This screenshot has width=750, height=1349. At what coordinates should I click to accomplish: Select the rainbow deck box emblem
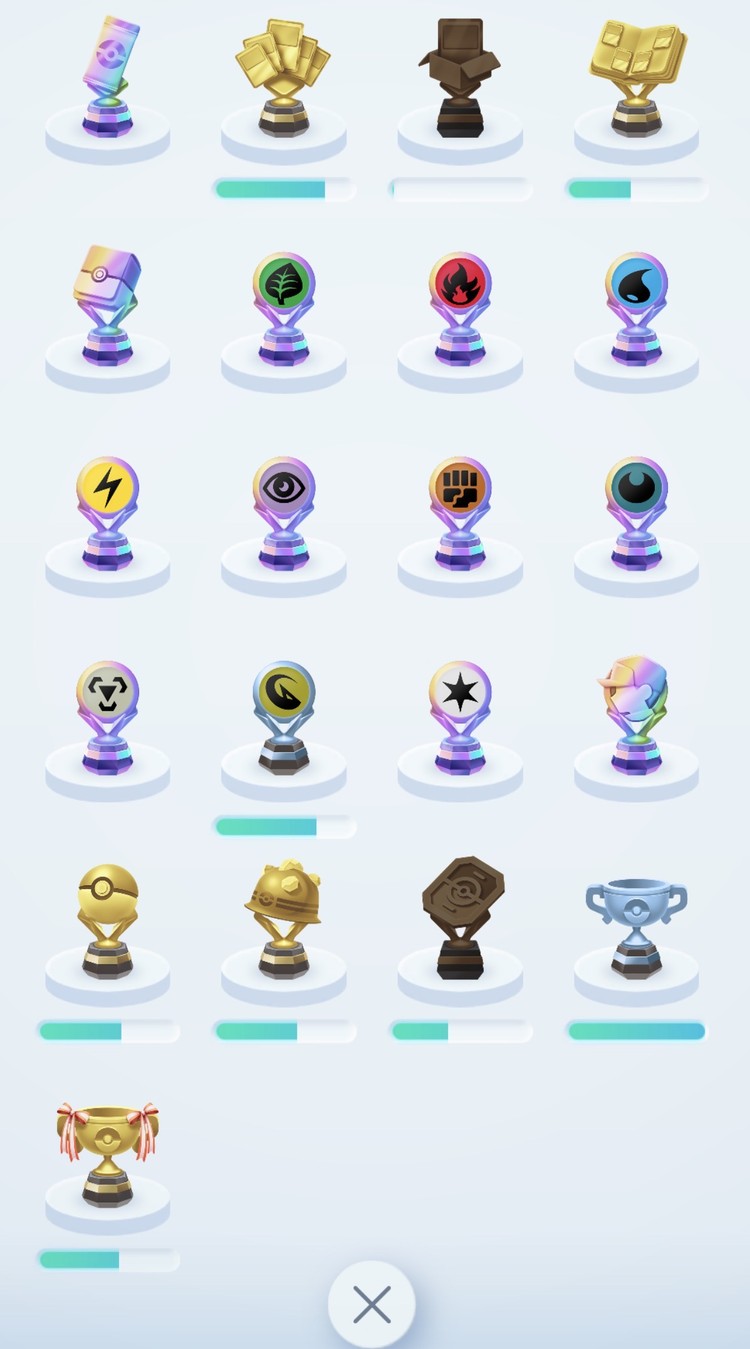[107, 305]
